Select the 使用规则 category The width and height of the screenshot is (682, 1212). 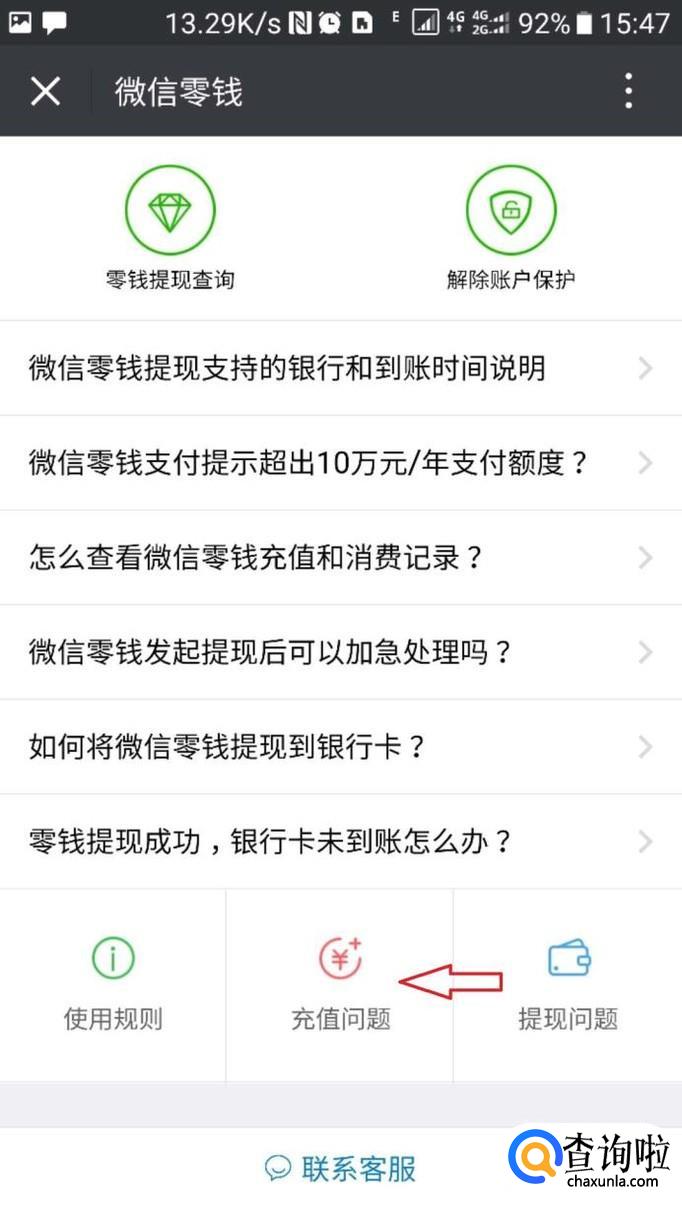tap(113, 985)
